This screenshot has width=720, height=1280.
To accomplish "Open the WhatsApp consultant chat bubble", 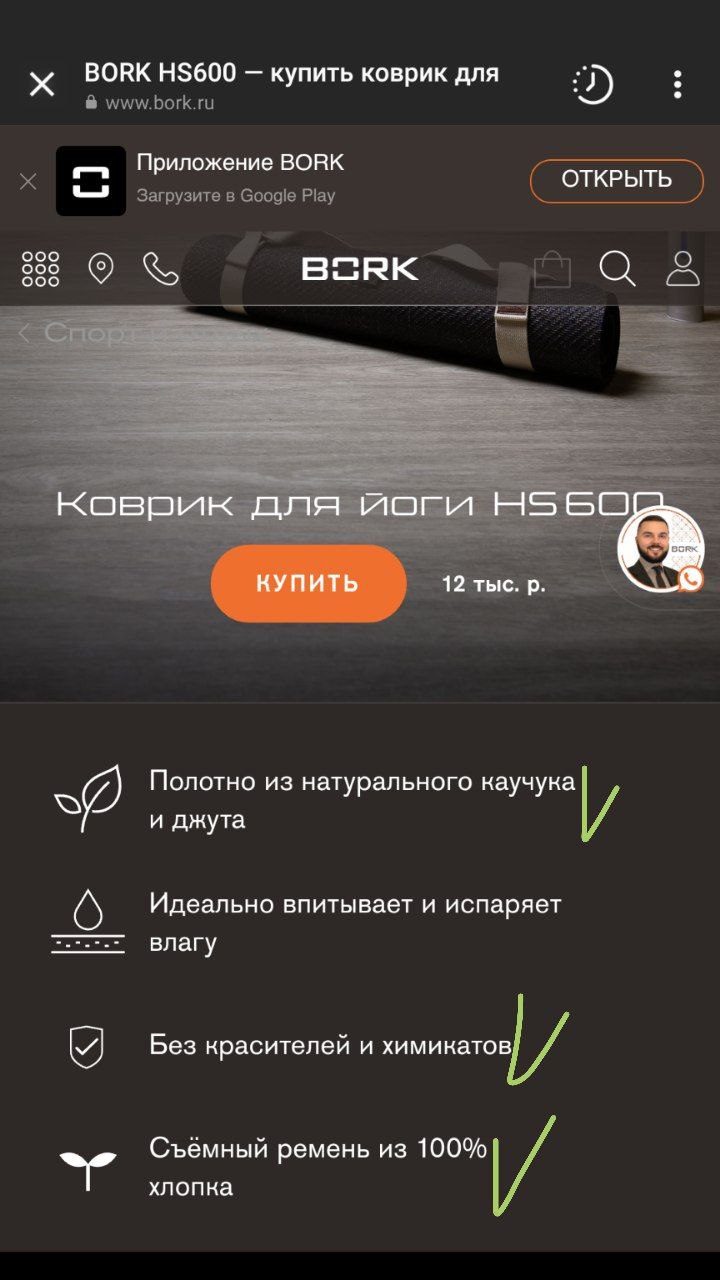I will click(x=661, y=552).
